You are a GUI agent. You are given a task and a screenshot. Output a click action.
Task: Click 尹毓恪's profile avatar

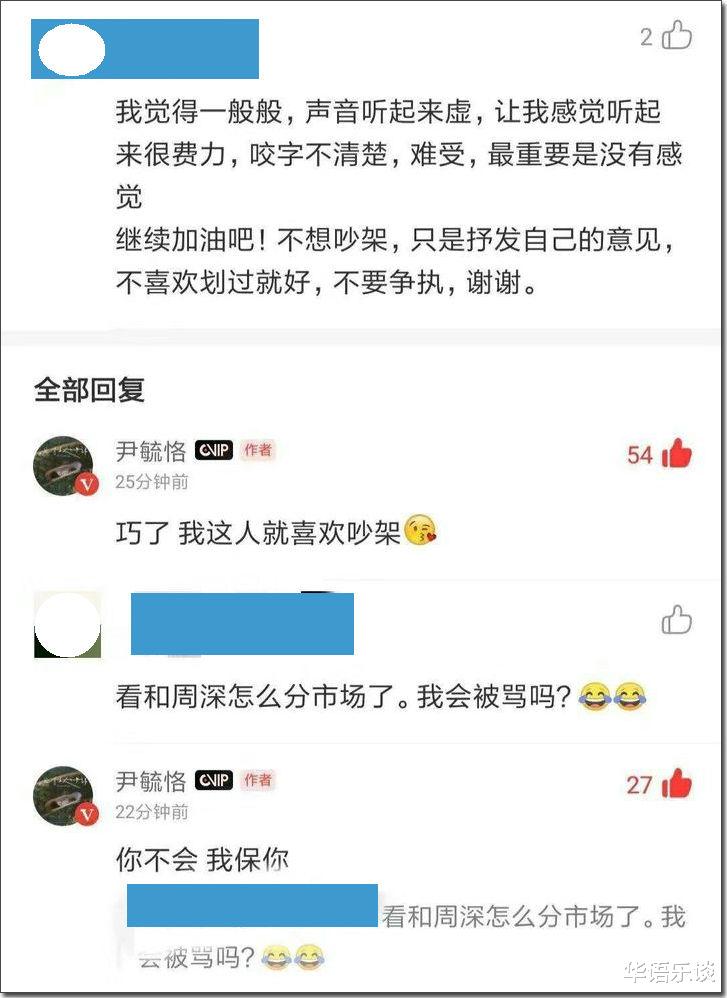(x=63, y=464)
